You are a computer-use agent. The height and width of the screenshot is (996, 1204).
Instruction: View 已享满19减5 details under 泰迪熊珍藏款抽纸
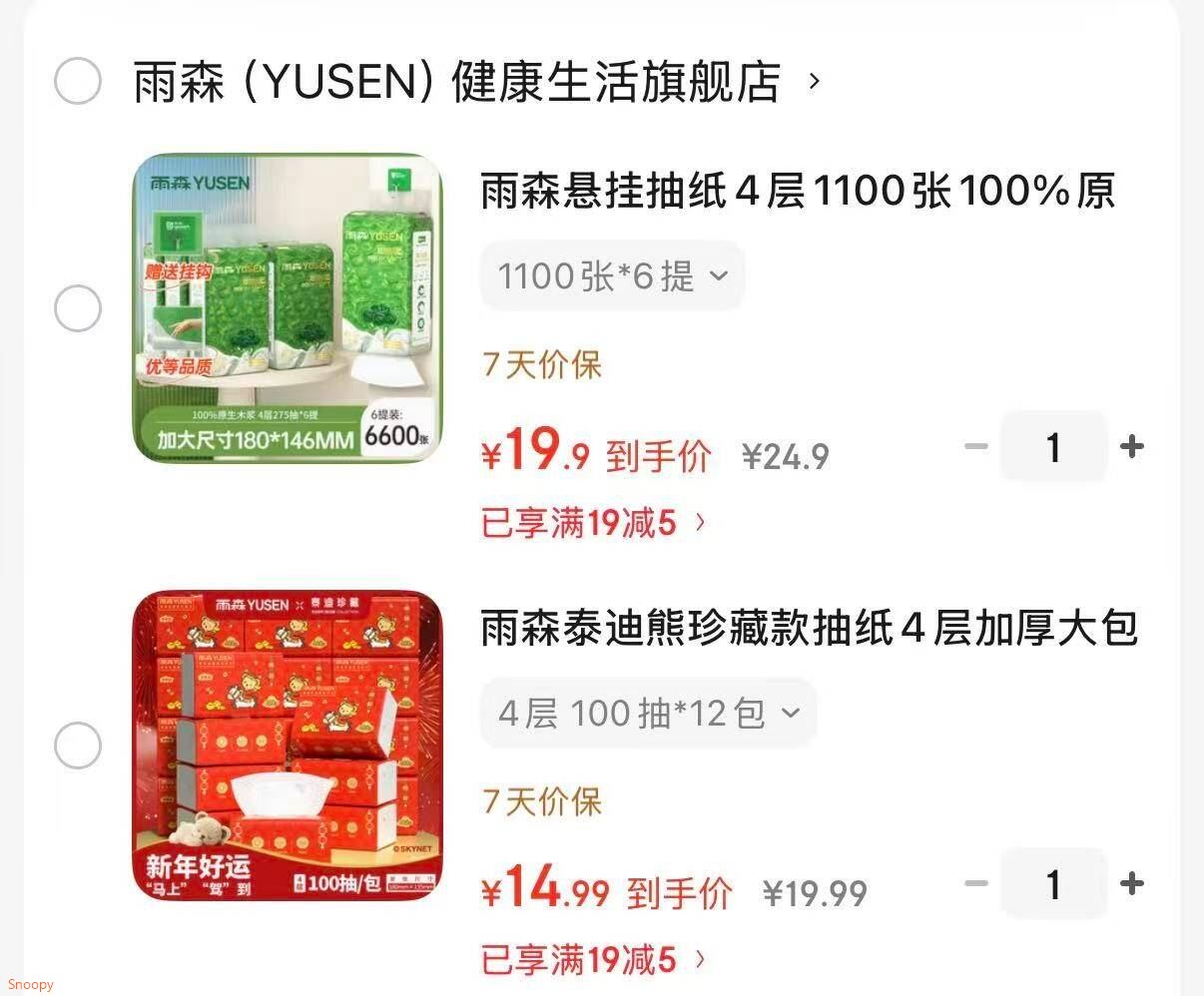[594, 960]
